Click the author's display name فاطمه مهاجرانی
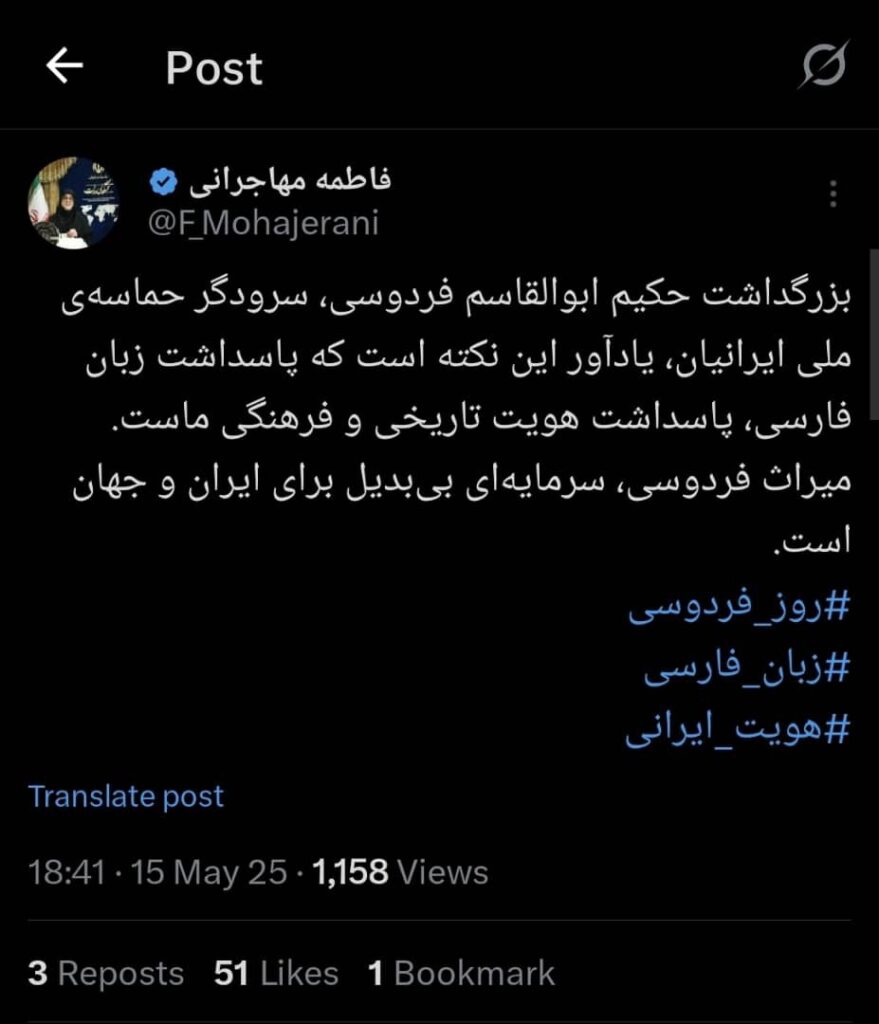The width and height of the screenshot is (879, 1024). coord(290,178)
